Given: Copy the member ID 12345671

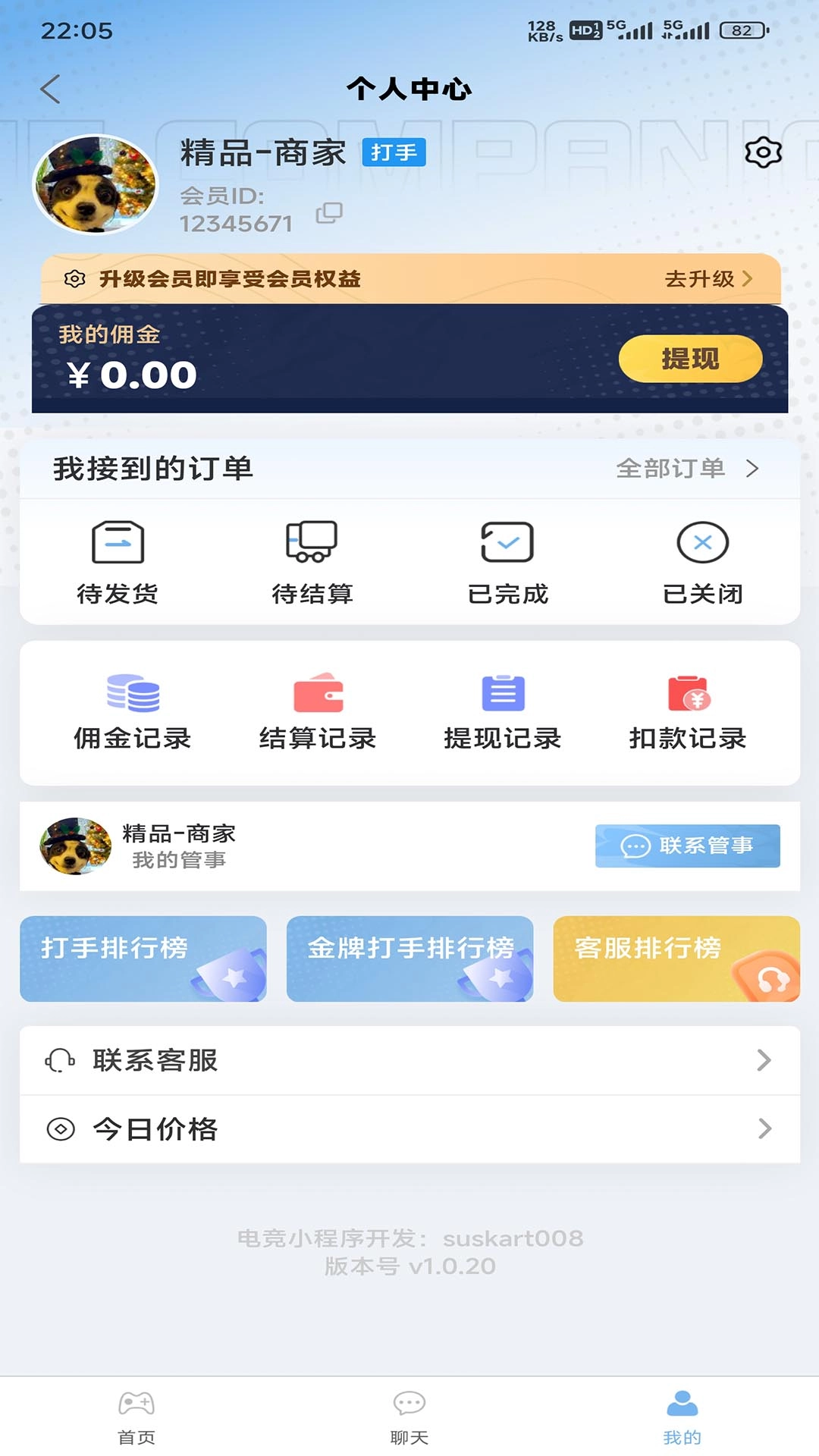Looking at the screenshot, I should click(330, 213).
